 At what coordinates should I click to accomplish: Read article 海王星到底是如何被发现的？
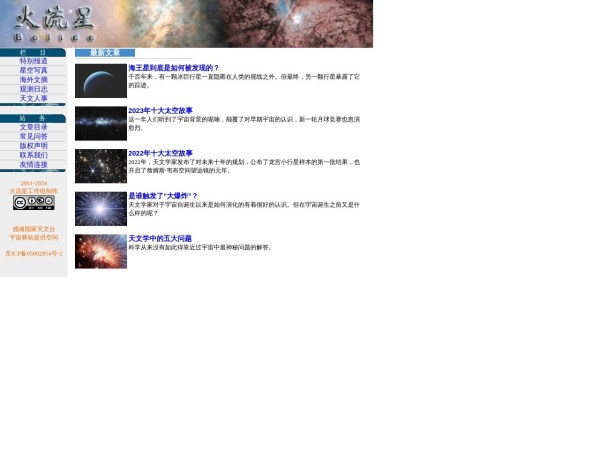pos(173,68)
